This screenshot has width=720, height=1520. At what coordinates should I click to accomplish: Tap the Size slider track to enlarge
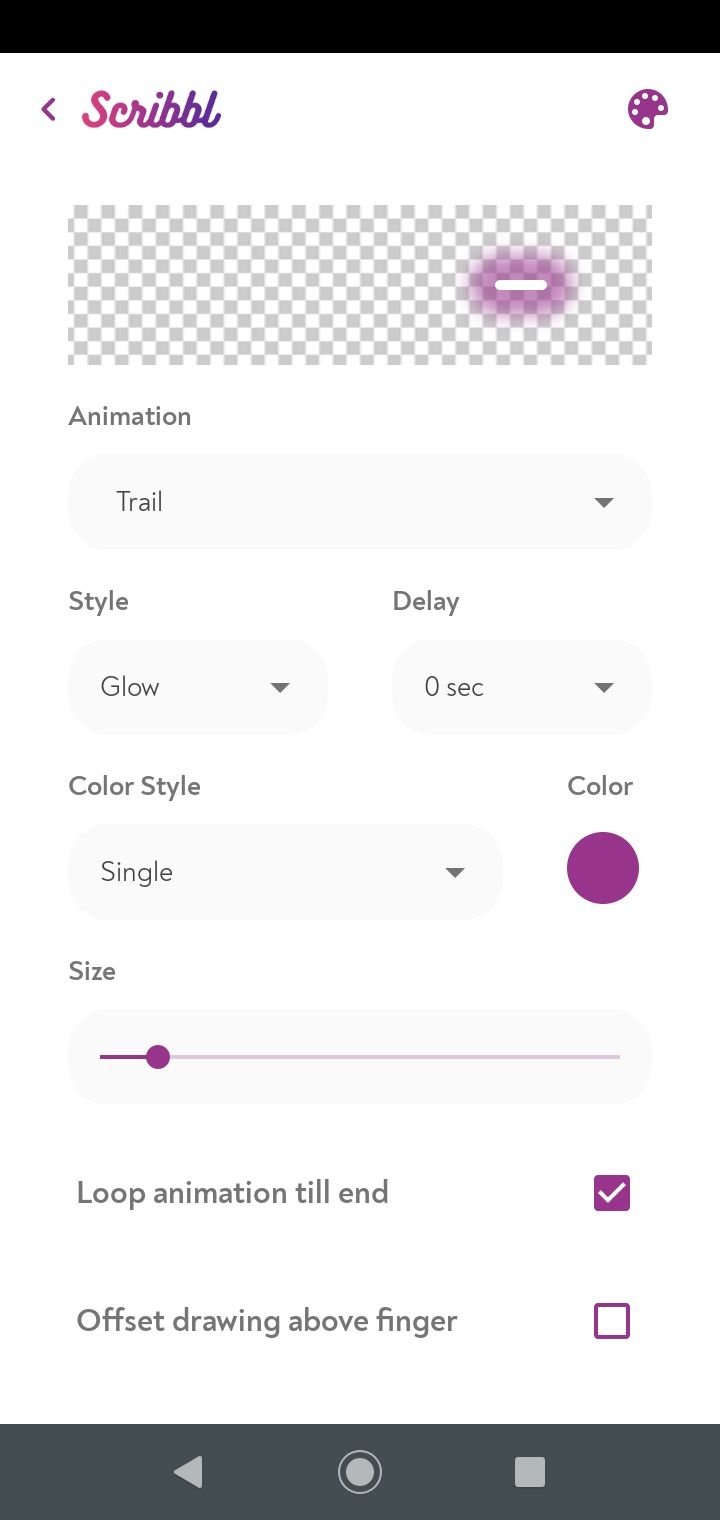click(360, 1057)
